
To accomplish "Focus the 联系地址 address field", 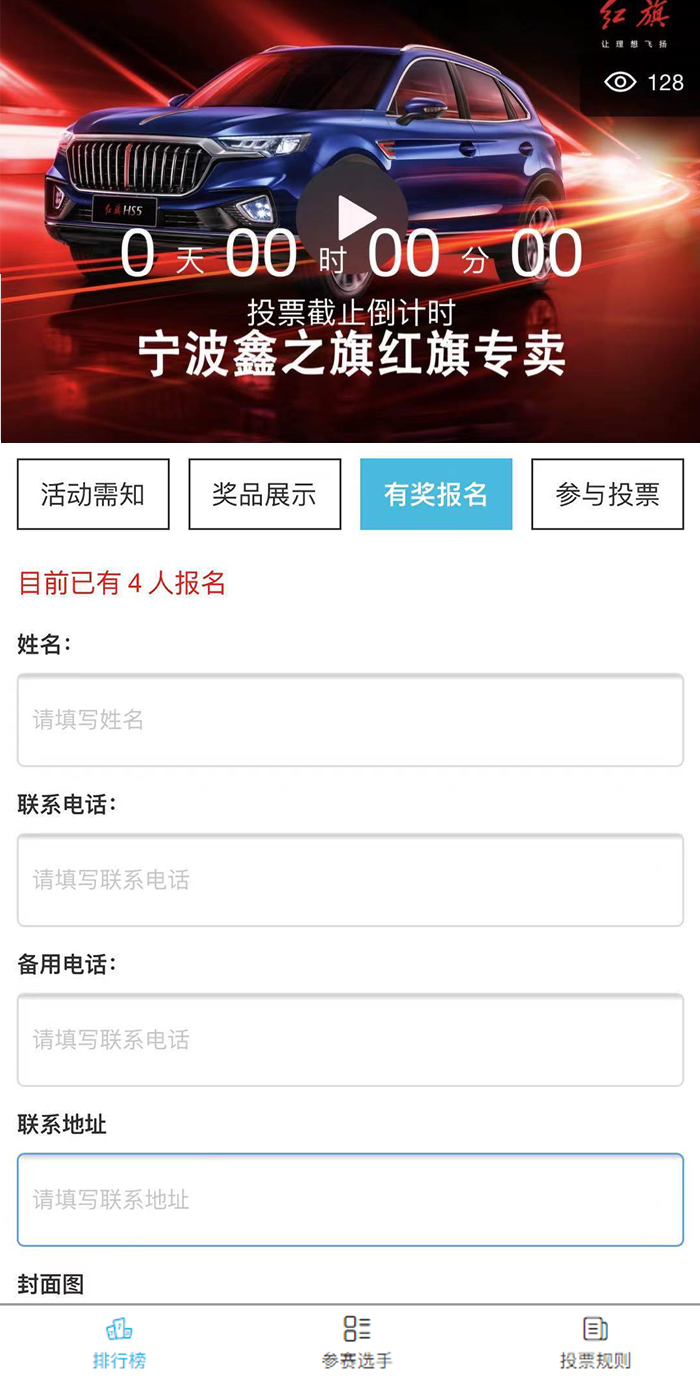I will [350, 1200].
